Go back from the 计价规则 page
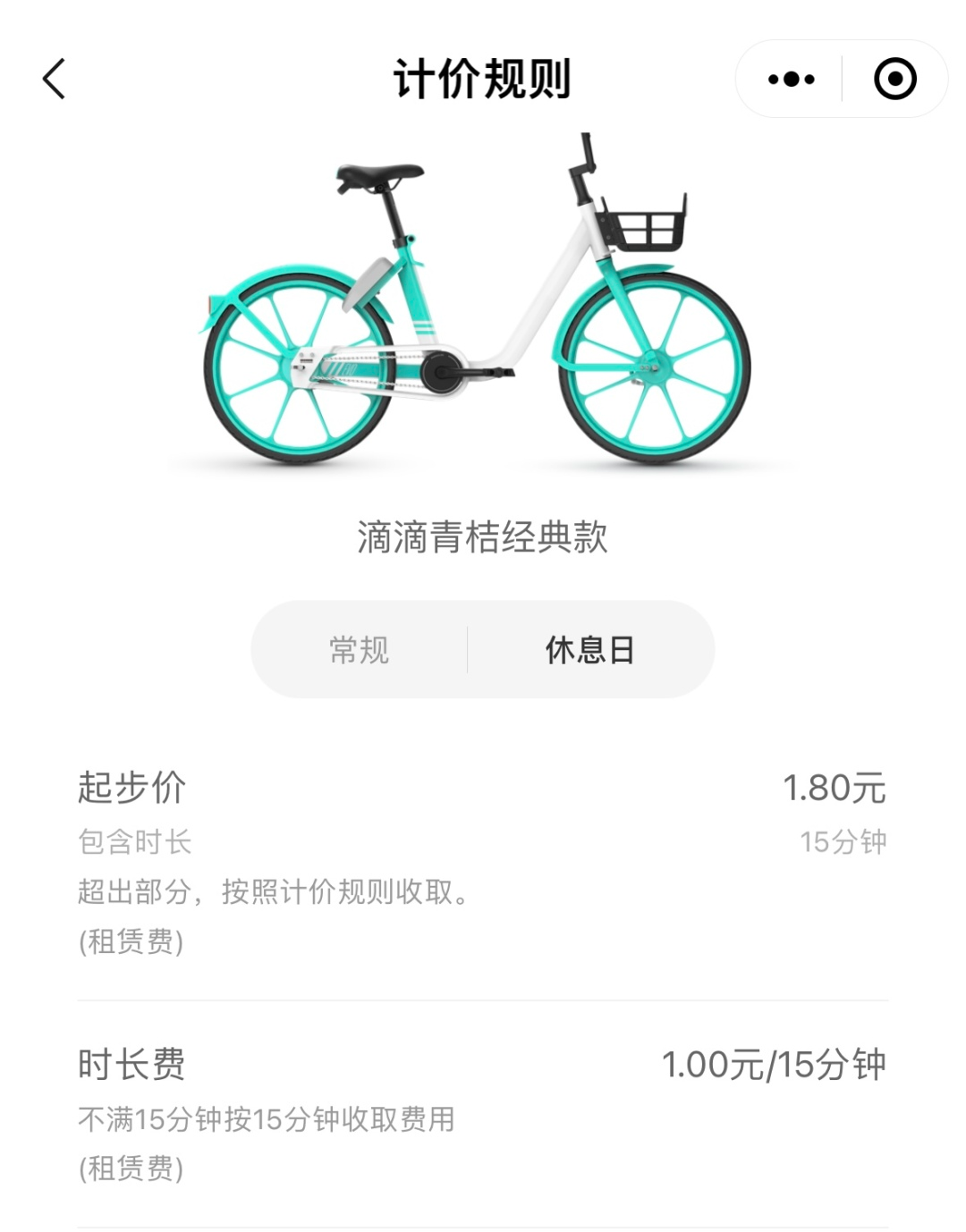This screenshot has width=966, height=1232. click(55, 79)
